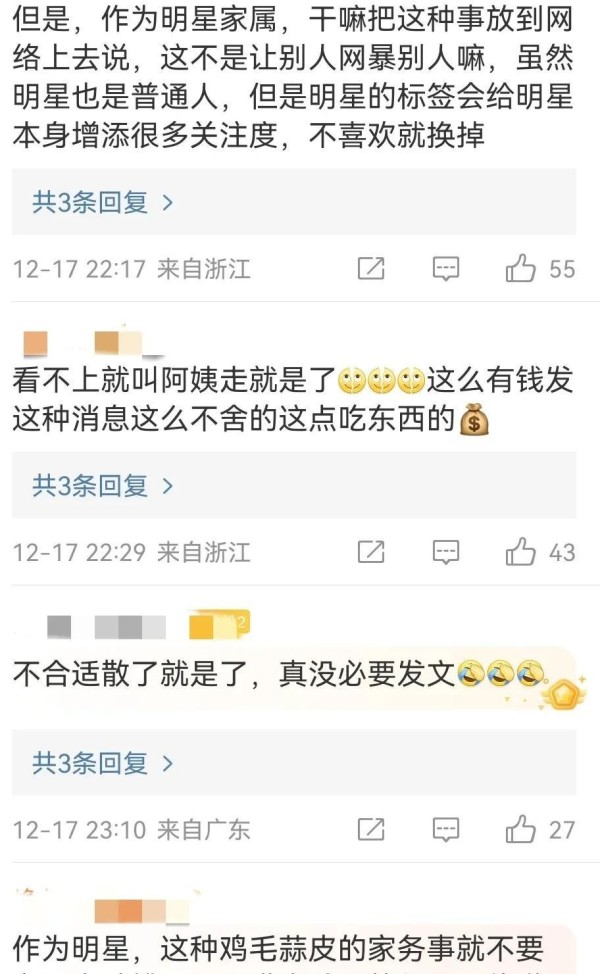Like the comment with 55 likes

520,268
